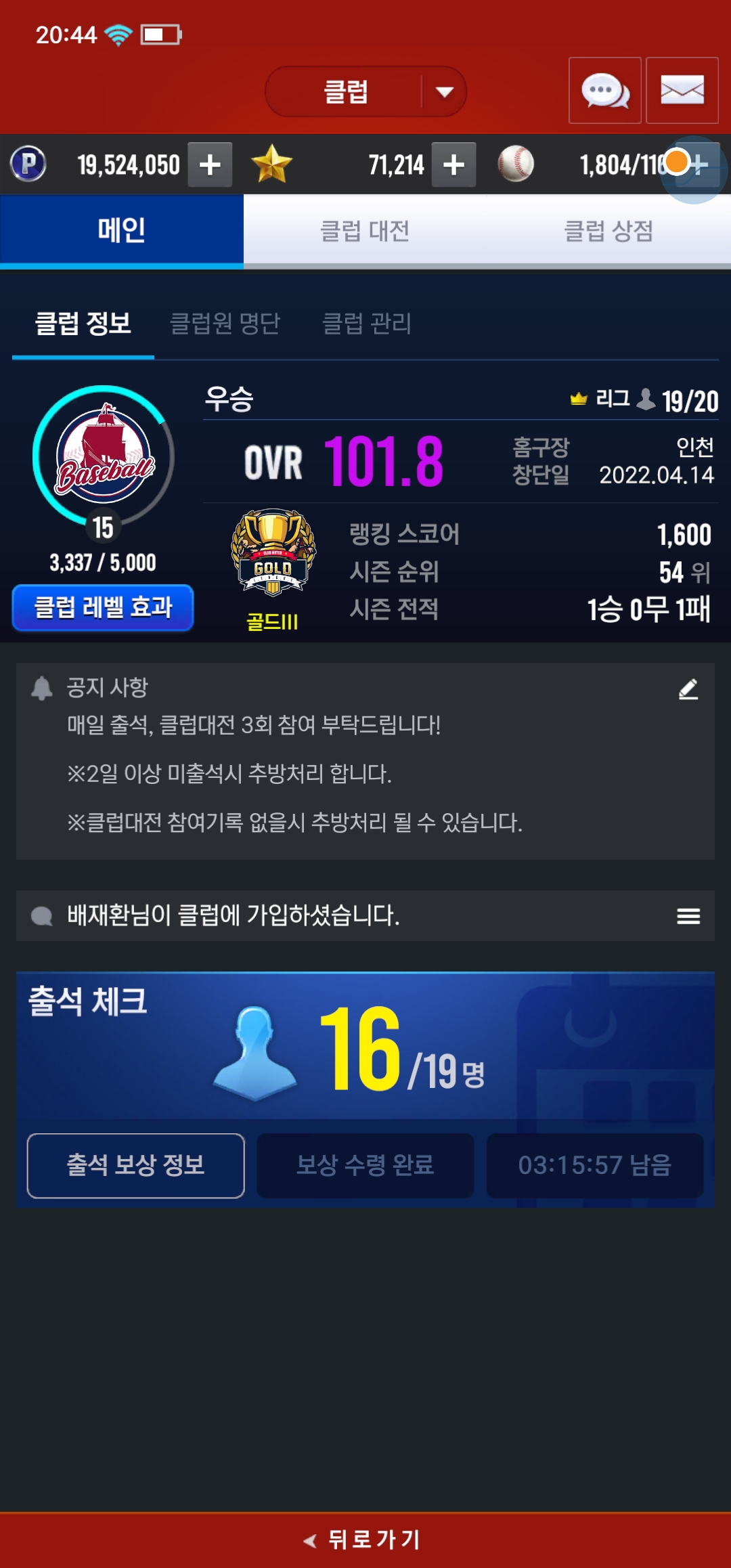Select the 메인 tab
This screenshot has width=731, height=1568.
pos(122,231)
